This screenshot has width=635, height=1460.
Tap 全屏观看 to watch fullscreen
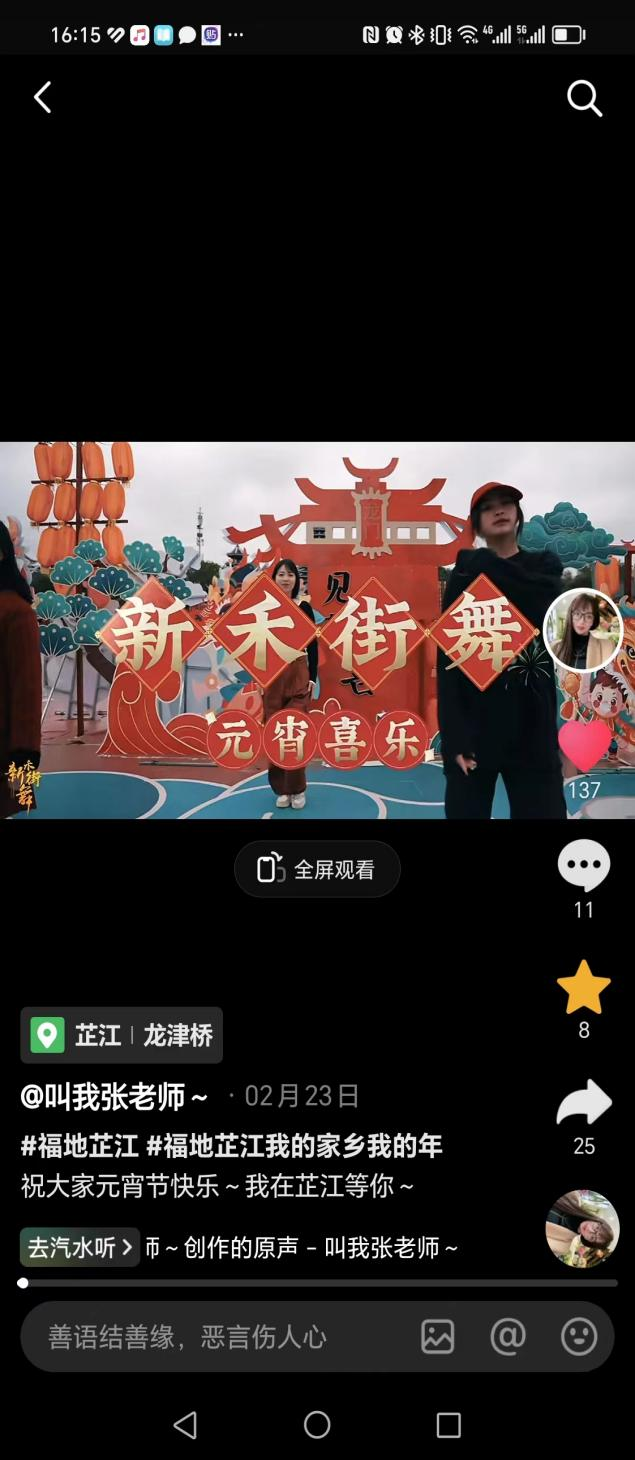tap(317, 869)
